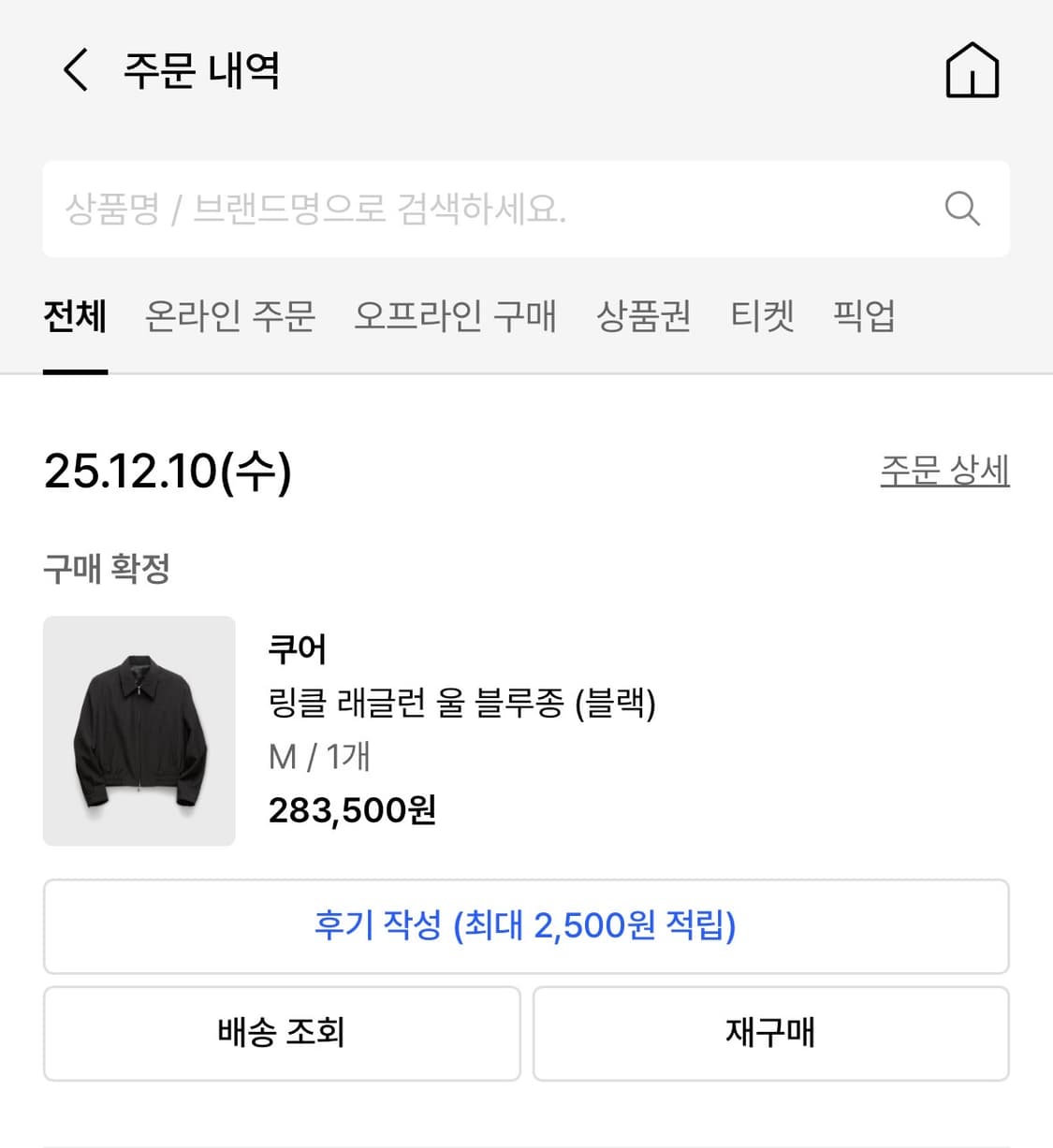1053x1148 pixels.
Task: Open the 링클 래글런 울 블루종 product name
Action: coord(462,705)
